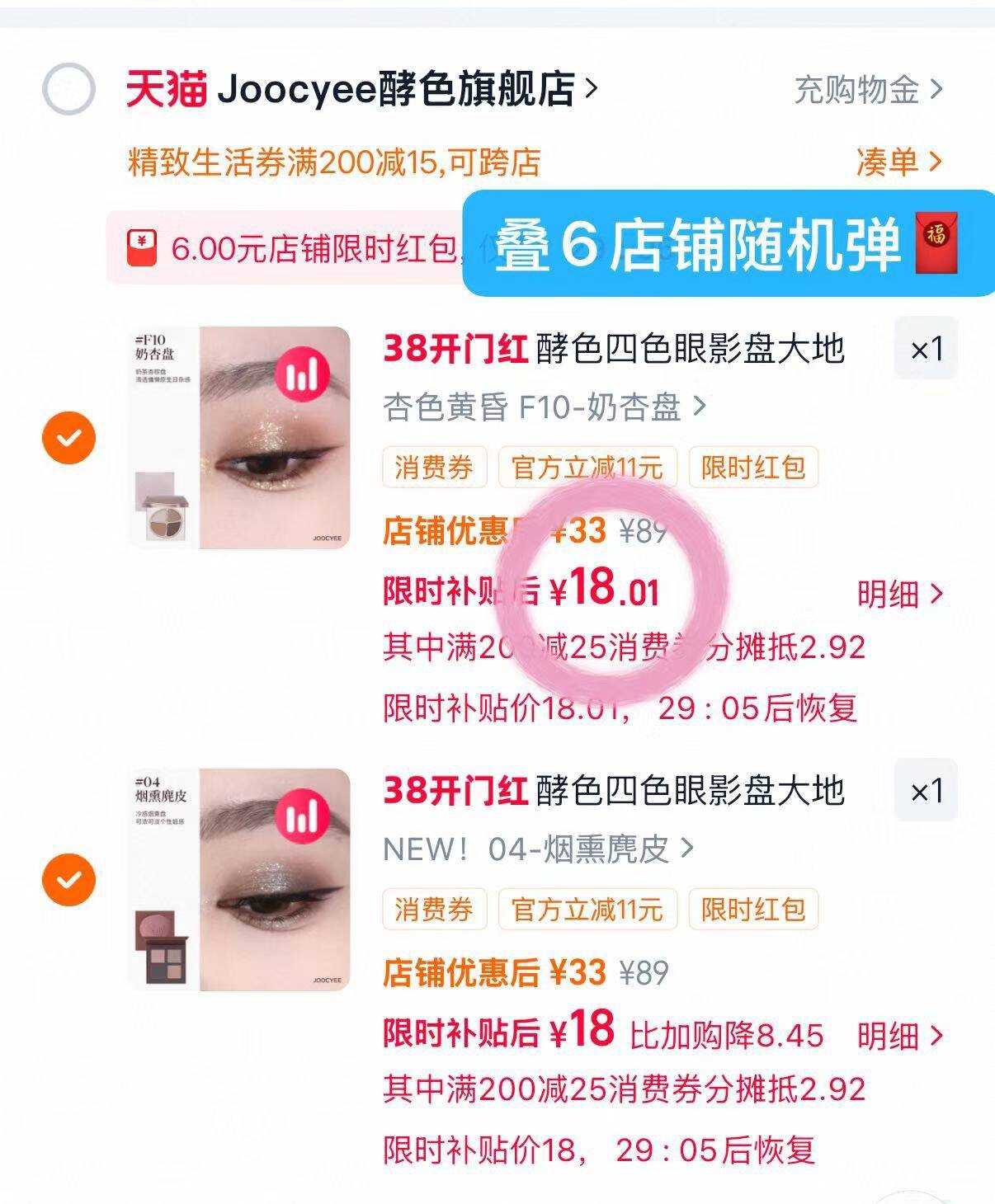Open the F10 奶杏盘 product image

239,437
